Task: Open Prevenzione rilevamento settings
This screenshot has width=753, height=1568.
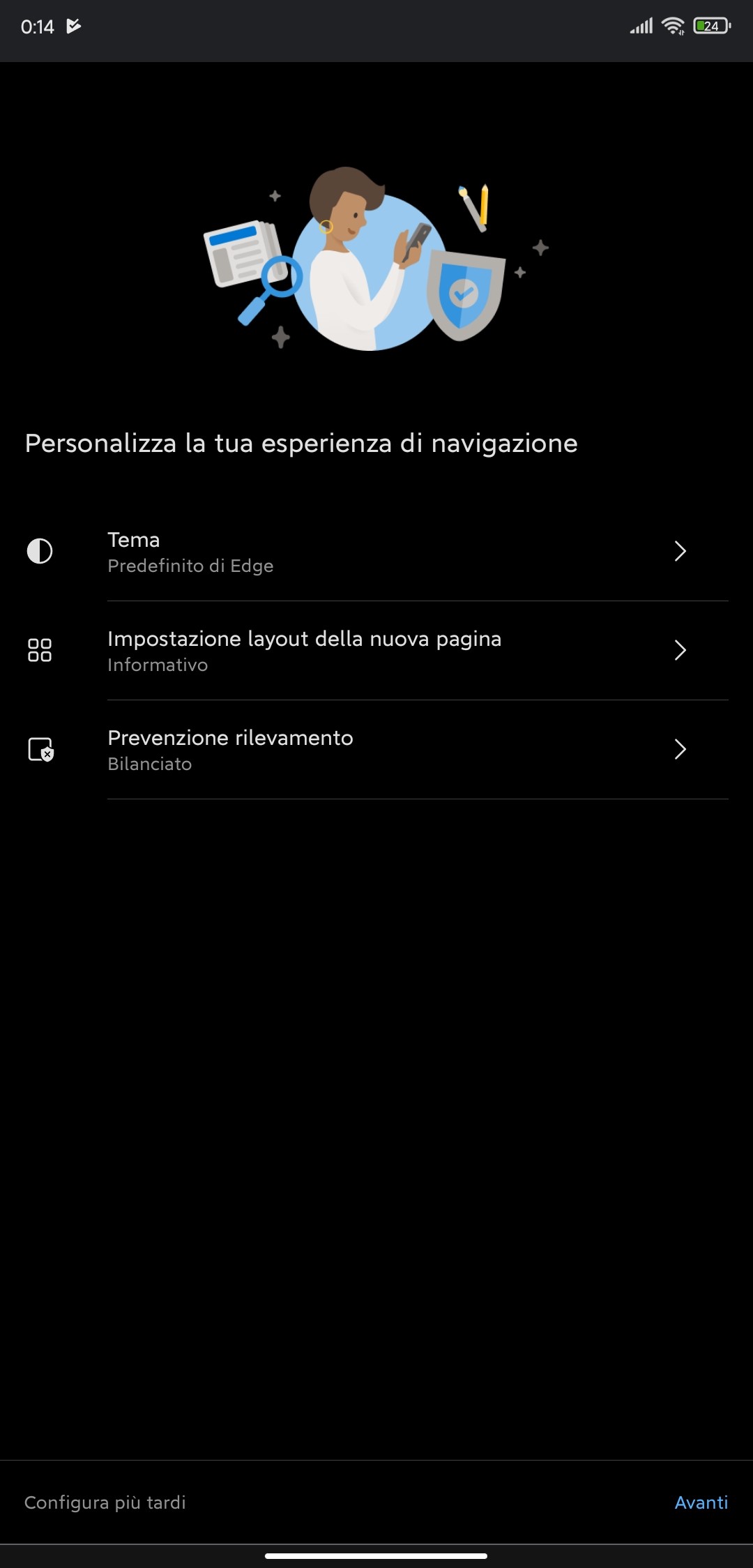Action: coord(376,750)
